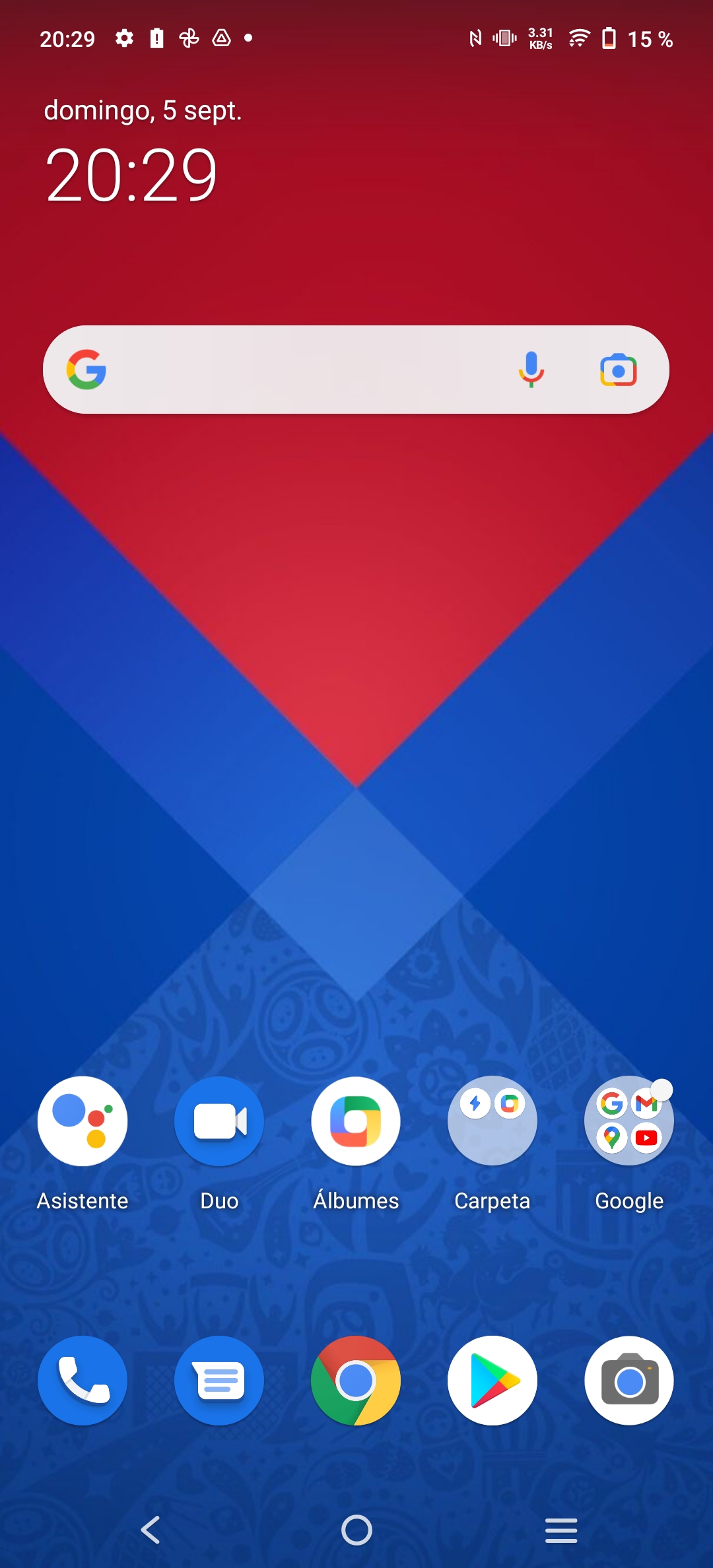Open the Messages app
This screenshot has height=1568, width=713.
click(219, 1381)
